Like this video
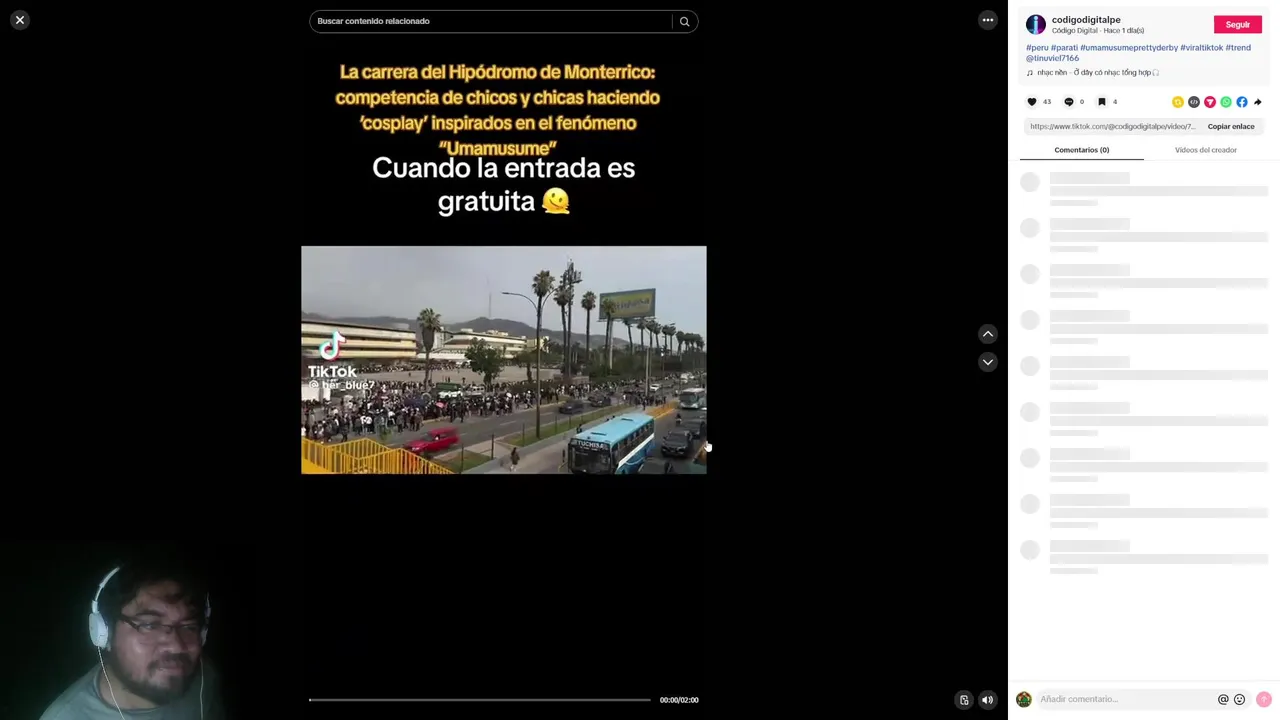Viewport: 1280px width, 720px height. (x=1032, y=102)
